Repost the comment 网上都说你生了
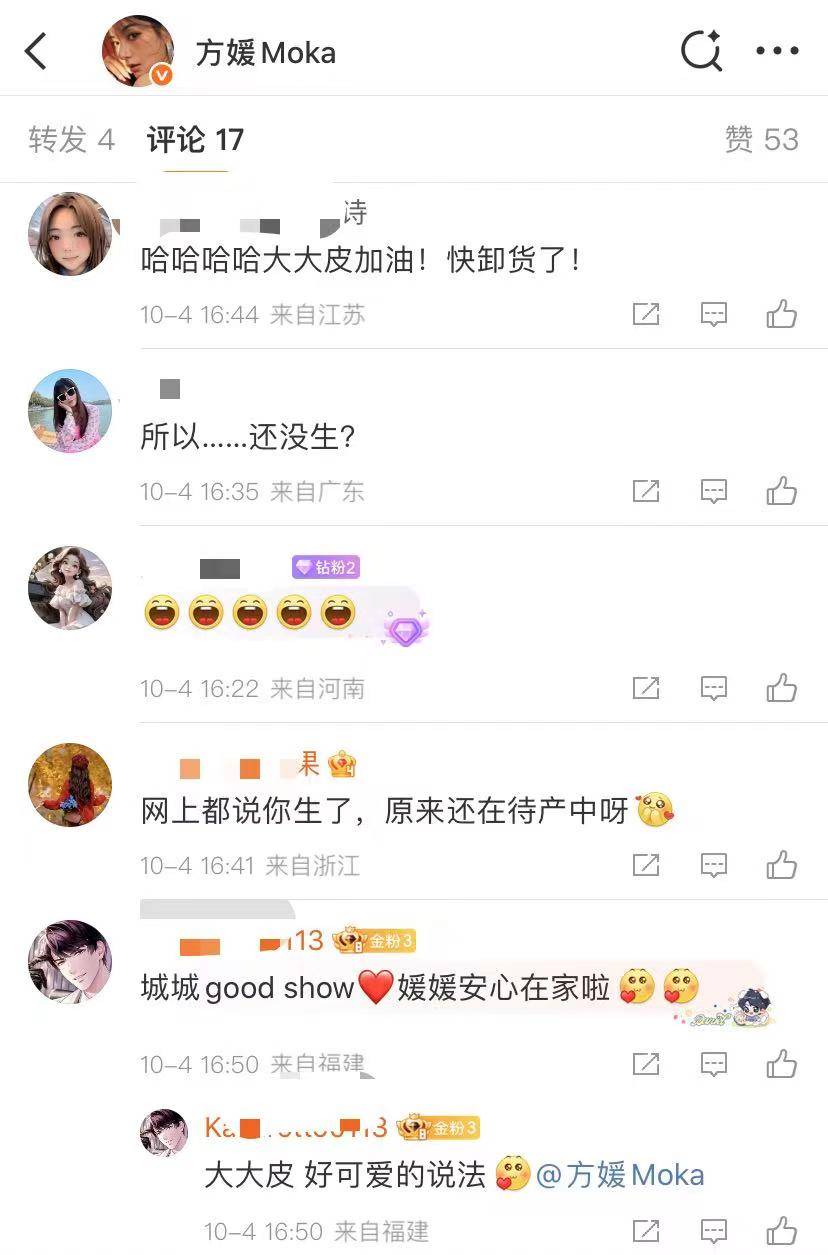Image resolution: width=828 pixels, height=1255 pixels. 646,864
